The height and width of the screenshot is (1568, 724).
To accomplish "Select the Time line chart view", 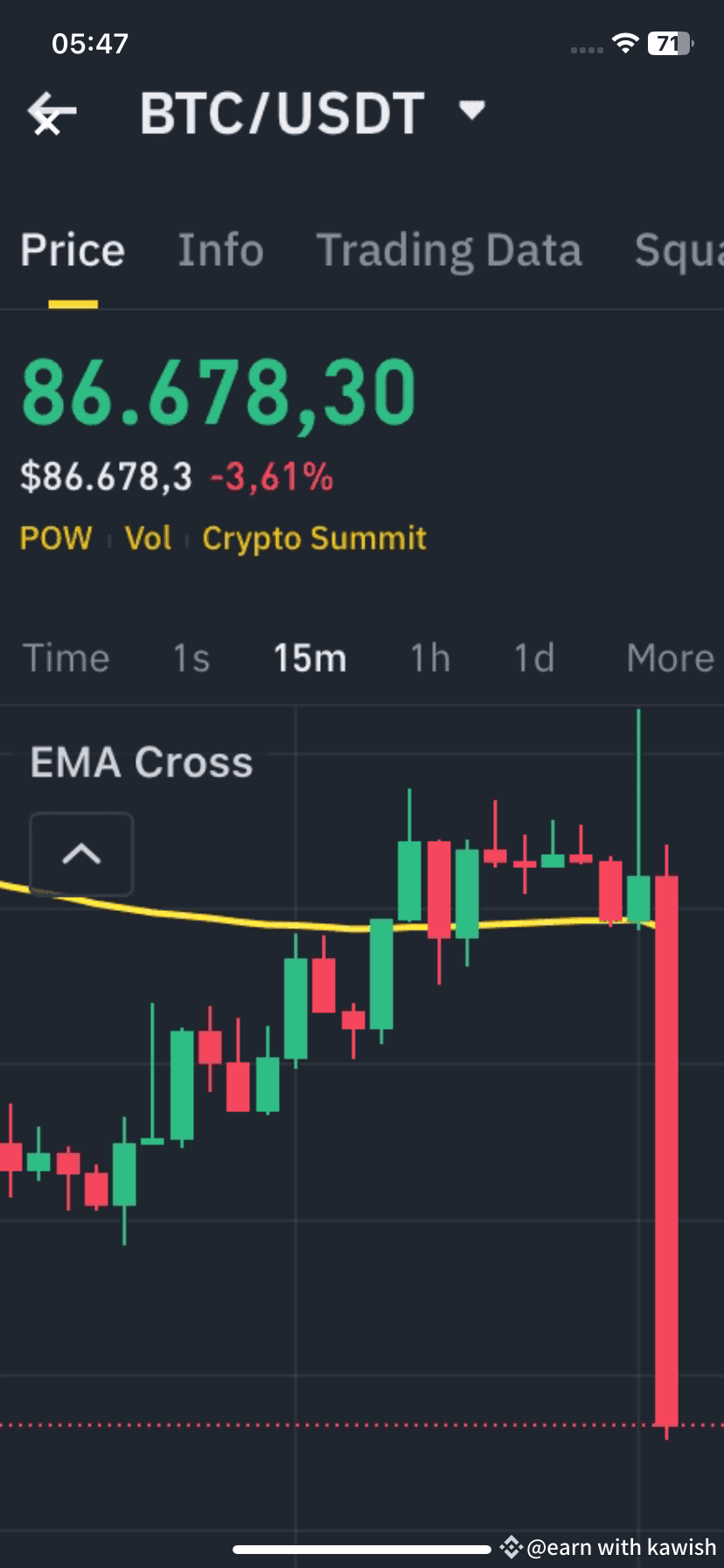I will (x=66, y=658).
